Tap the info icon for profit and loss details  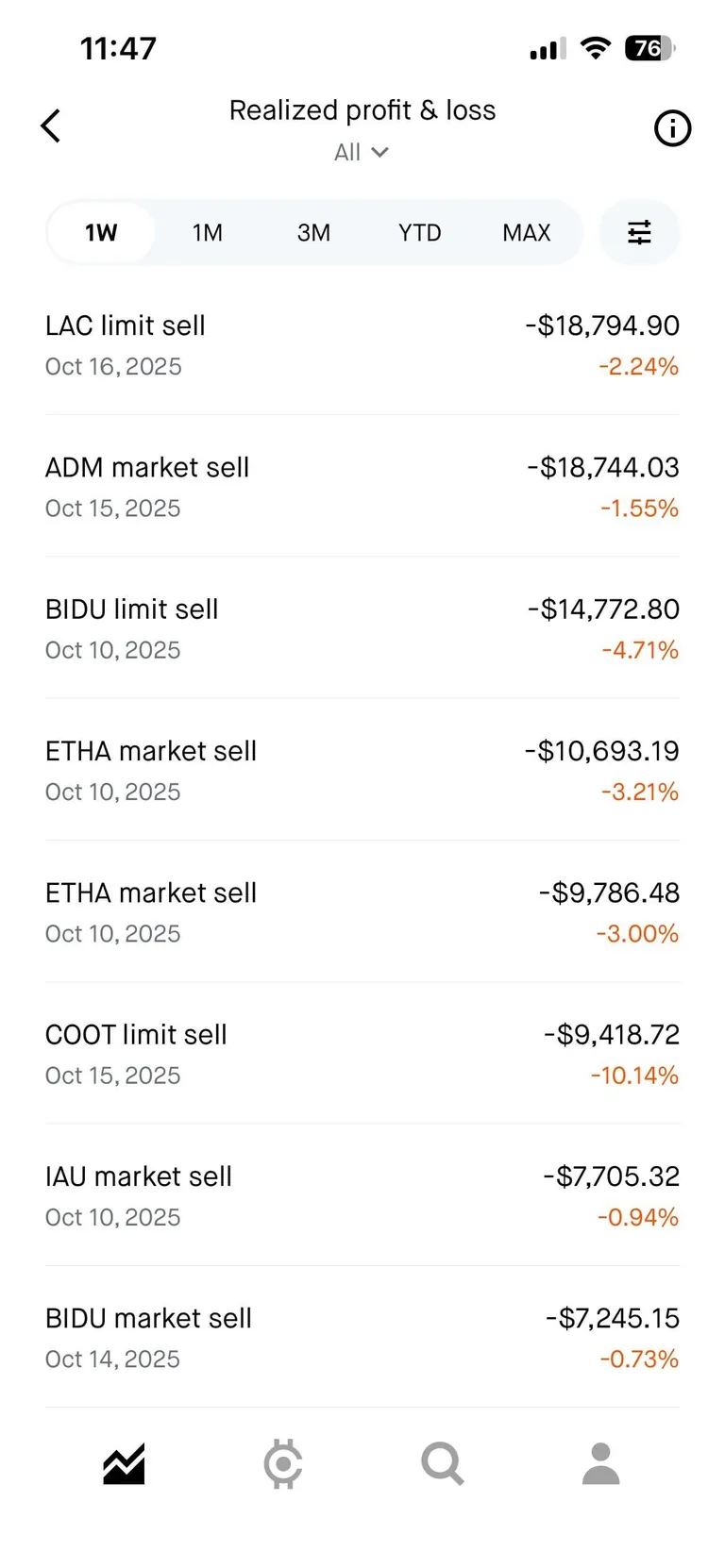672,129
